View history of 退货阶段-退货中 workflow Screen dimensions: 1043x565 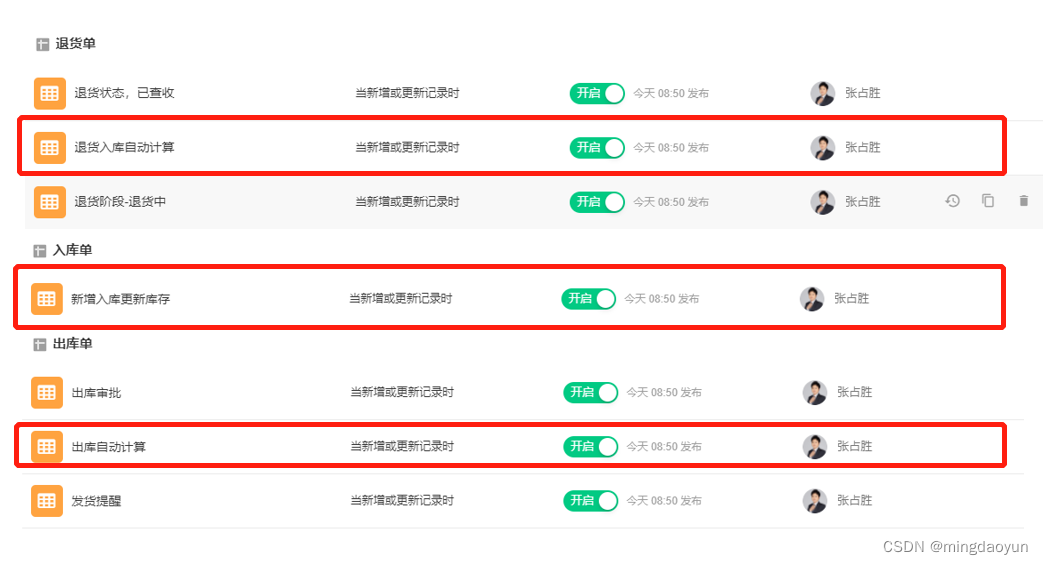click(953, 201)
